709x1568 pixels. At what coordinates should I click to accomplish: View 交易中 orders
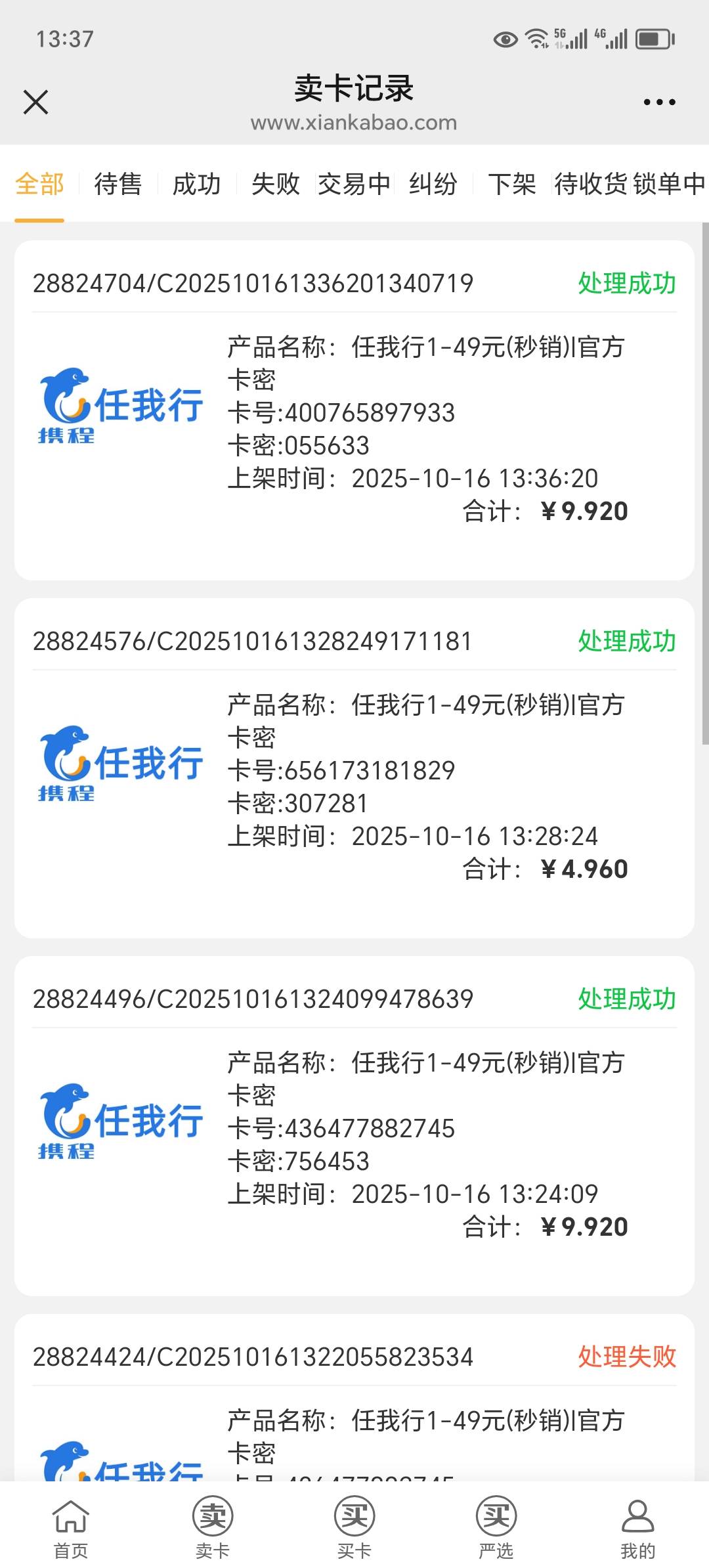tap(354, 184)
